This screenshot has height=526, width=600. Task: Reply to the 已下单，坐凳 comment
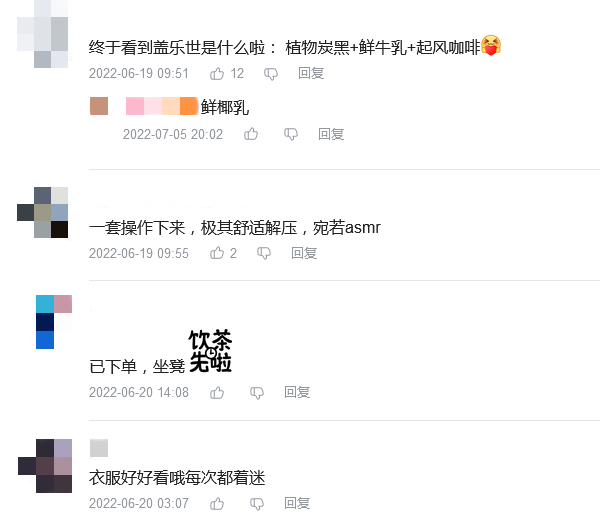[x=297, y=393]
